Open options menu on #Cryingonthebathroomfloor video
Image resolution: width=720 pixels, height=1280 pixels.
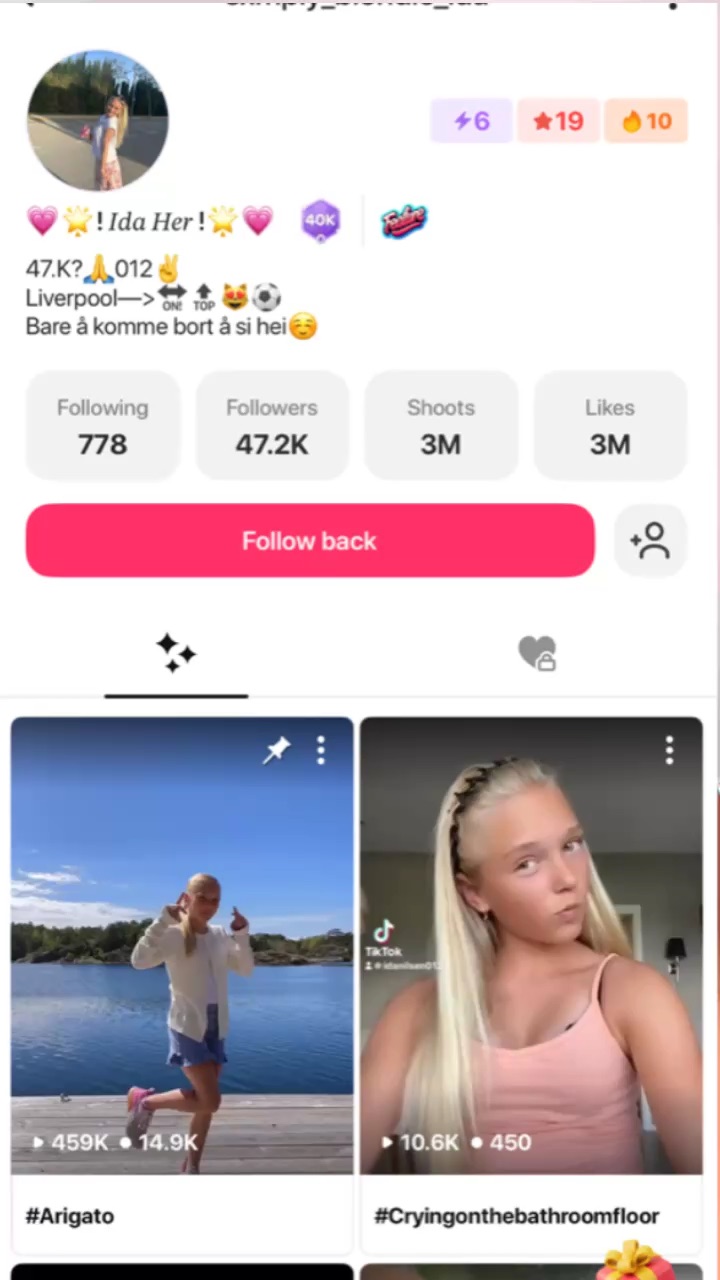click(669, 750)
